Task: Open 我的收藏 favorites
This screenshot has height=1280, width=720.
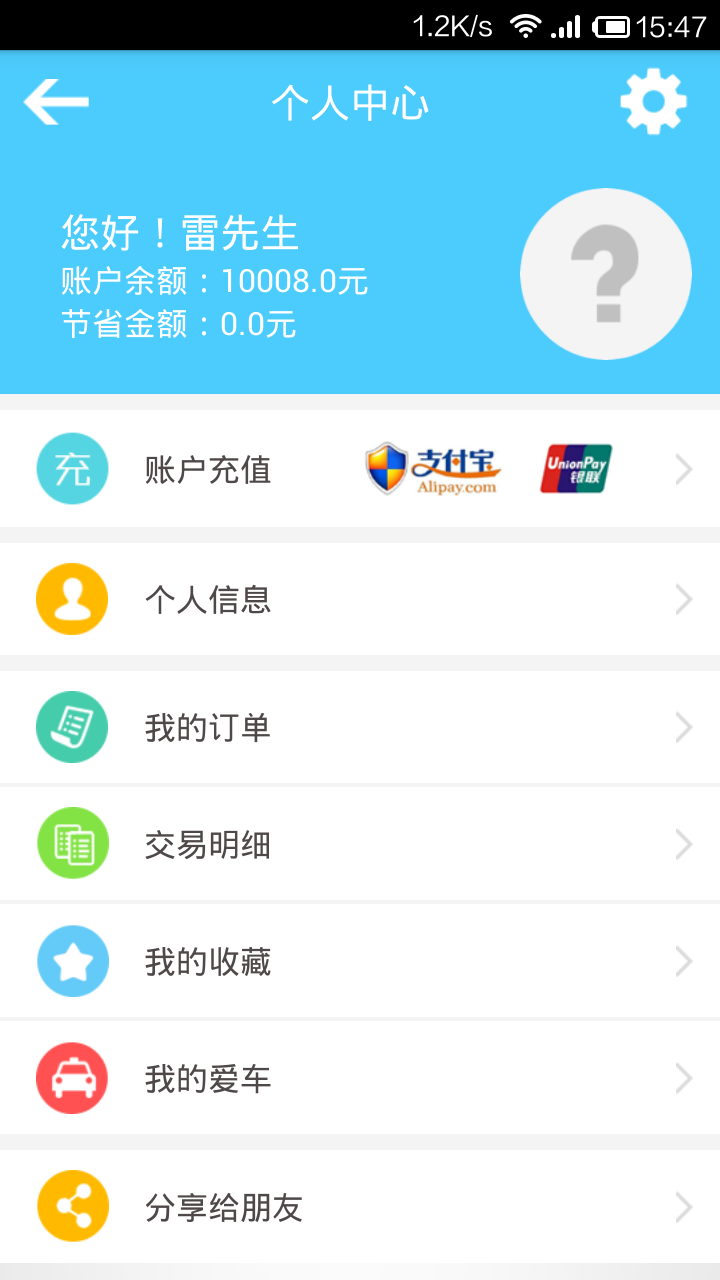Action: [360, 961]
